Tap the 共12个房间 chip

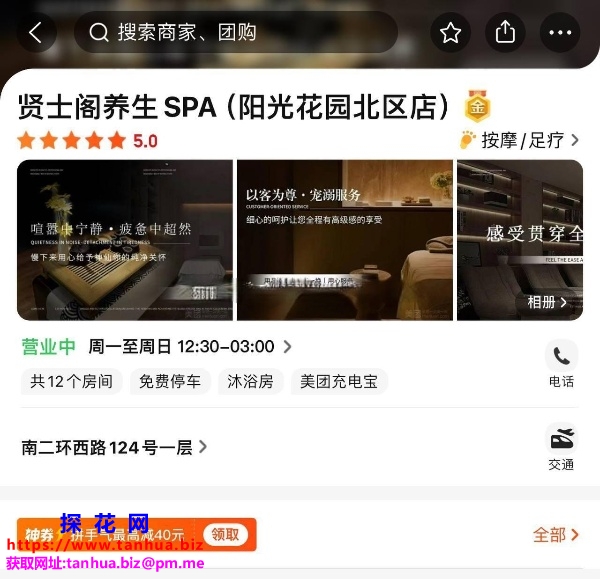(71, 381)
